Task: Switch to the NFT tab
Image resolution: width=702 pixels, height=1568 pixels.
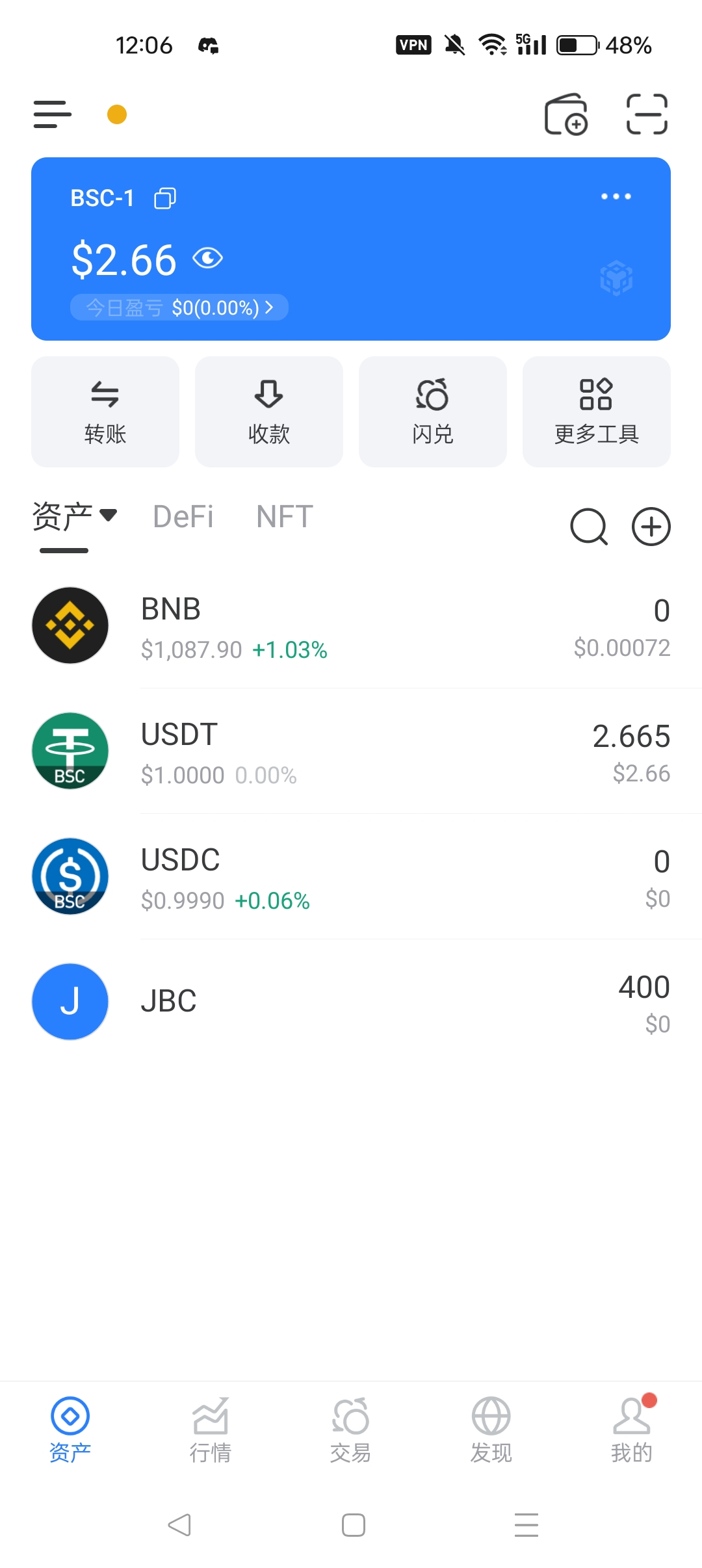Action: click(x=285, y=517)
